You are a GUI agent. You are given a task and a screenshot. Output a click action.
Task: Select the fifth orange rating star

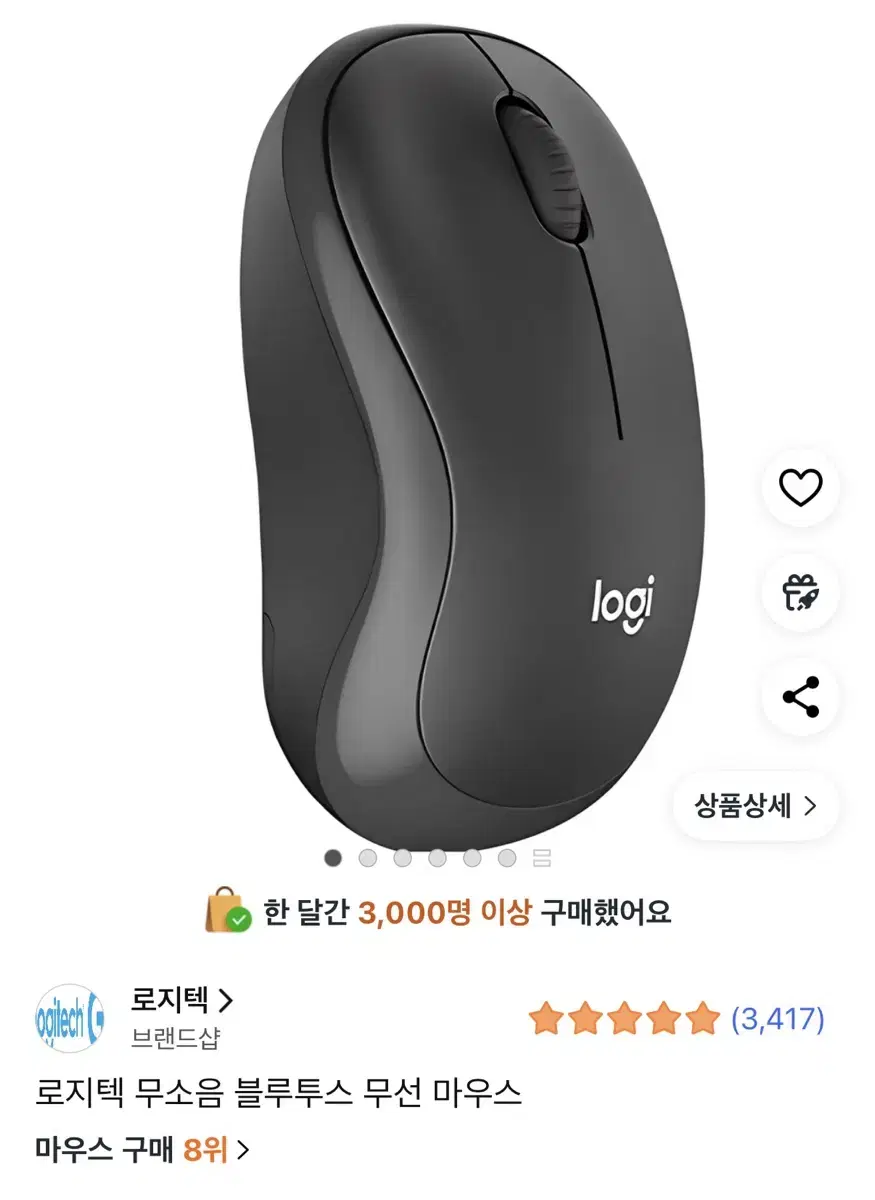tap(700, 1016)
